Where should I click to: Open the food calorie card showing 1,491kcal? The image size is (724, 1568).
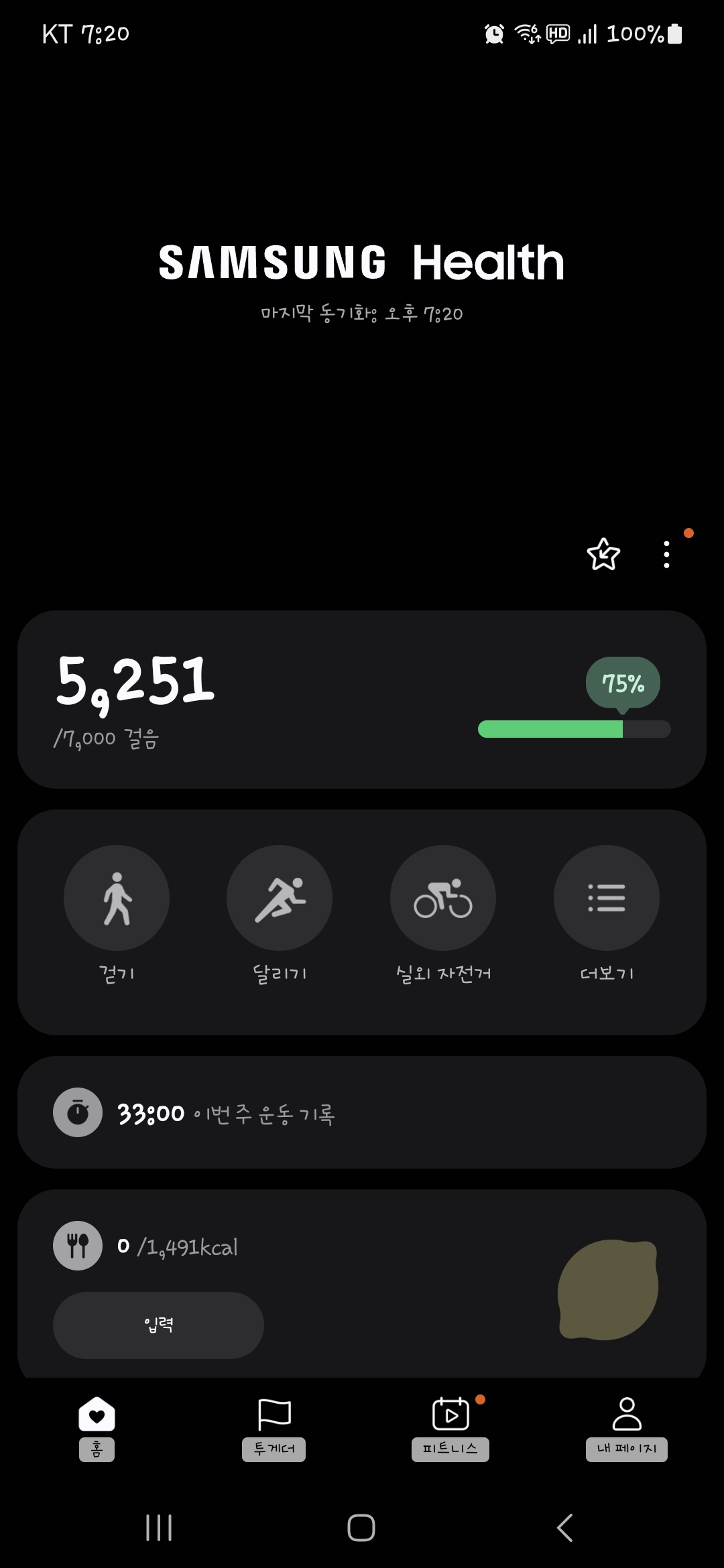coord(402,1246)
